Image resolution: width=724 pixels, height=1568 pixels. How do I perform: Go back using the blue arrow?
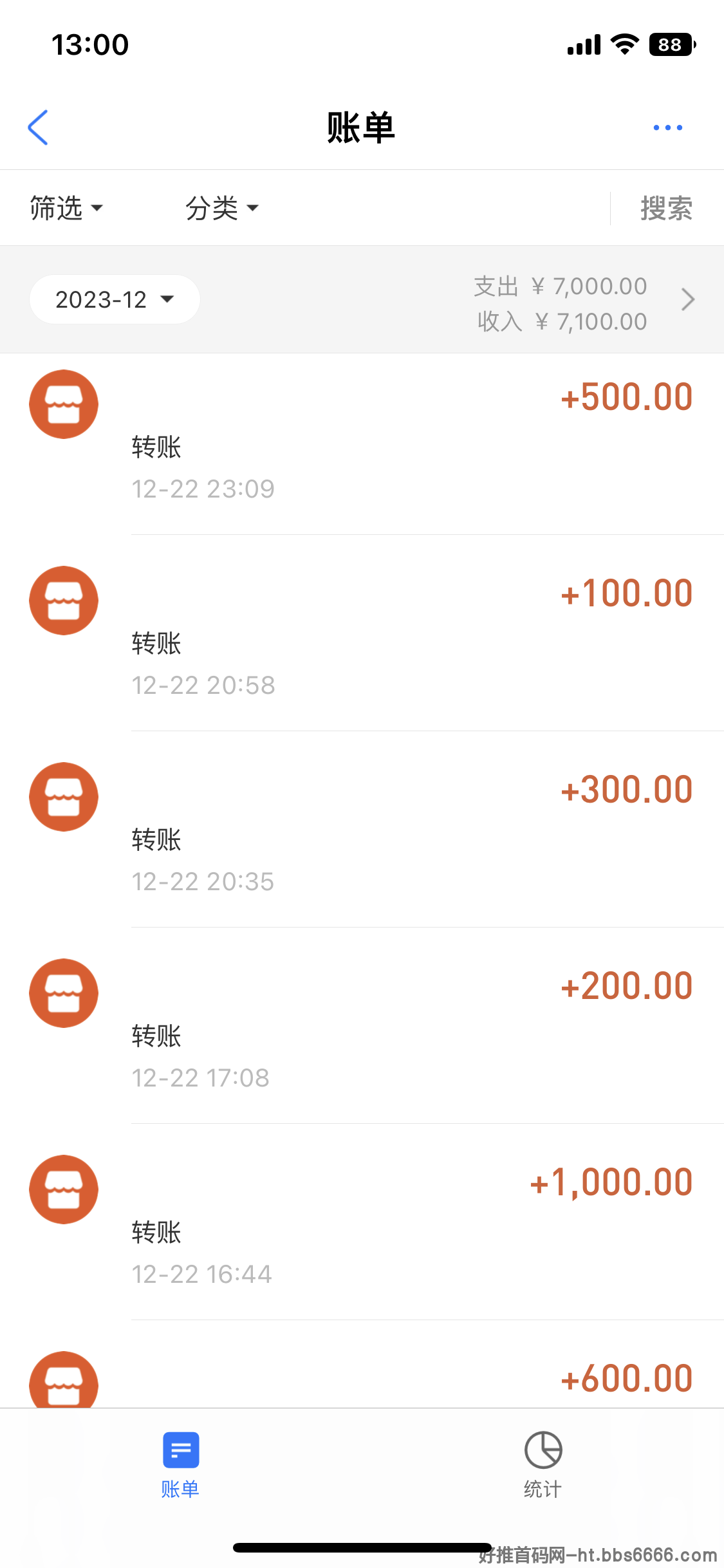pos(38,127)
